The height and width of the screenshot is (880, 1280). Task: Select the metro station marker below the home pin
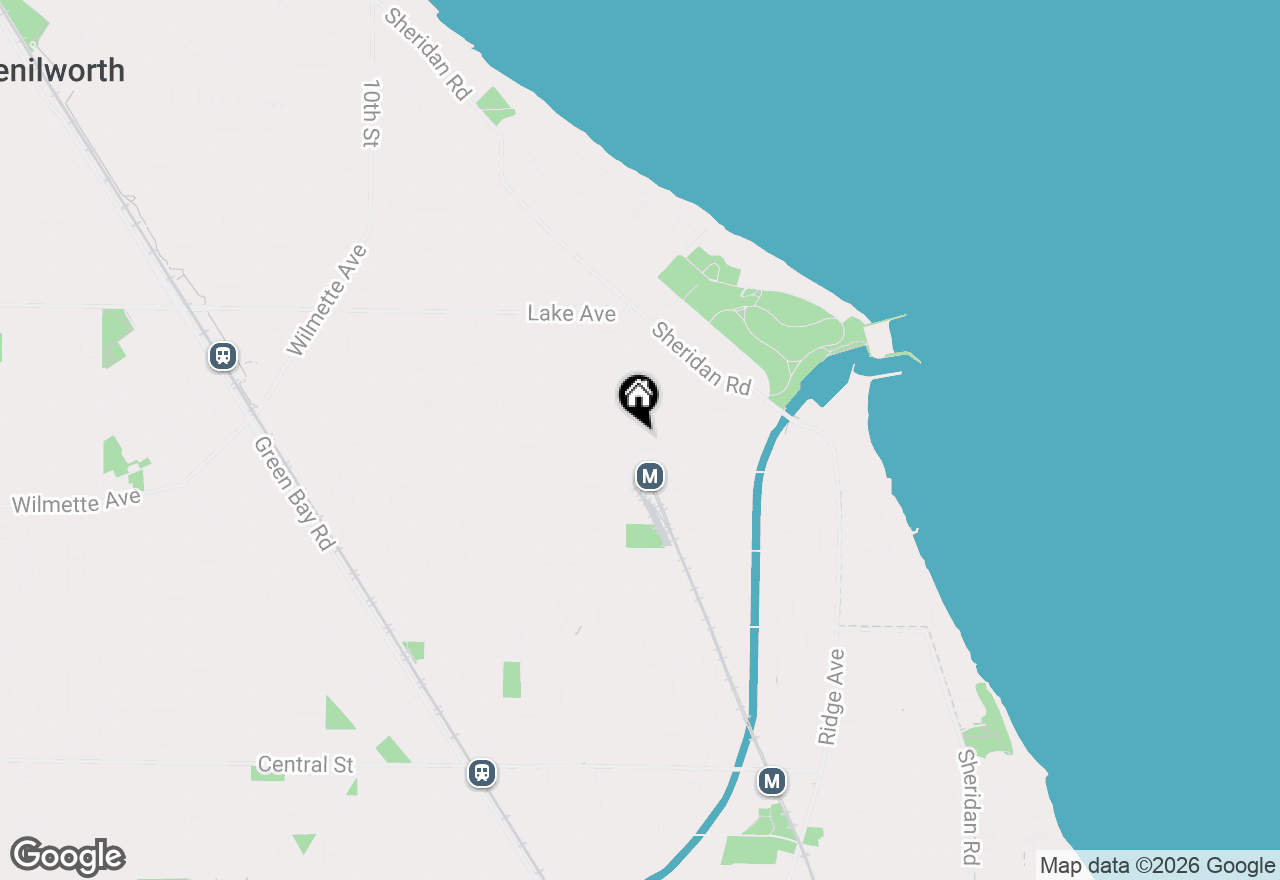pos(650,477)
